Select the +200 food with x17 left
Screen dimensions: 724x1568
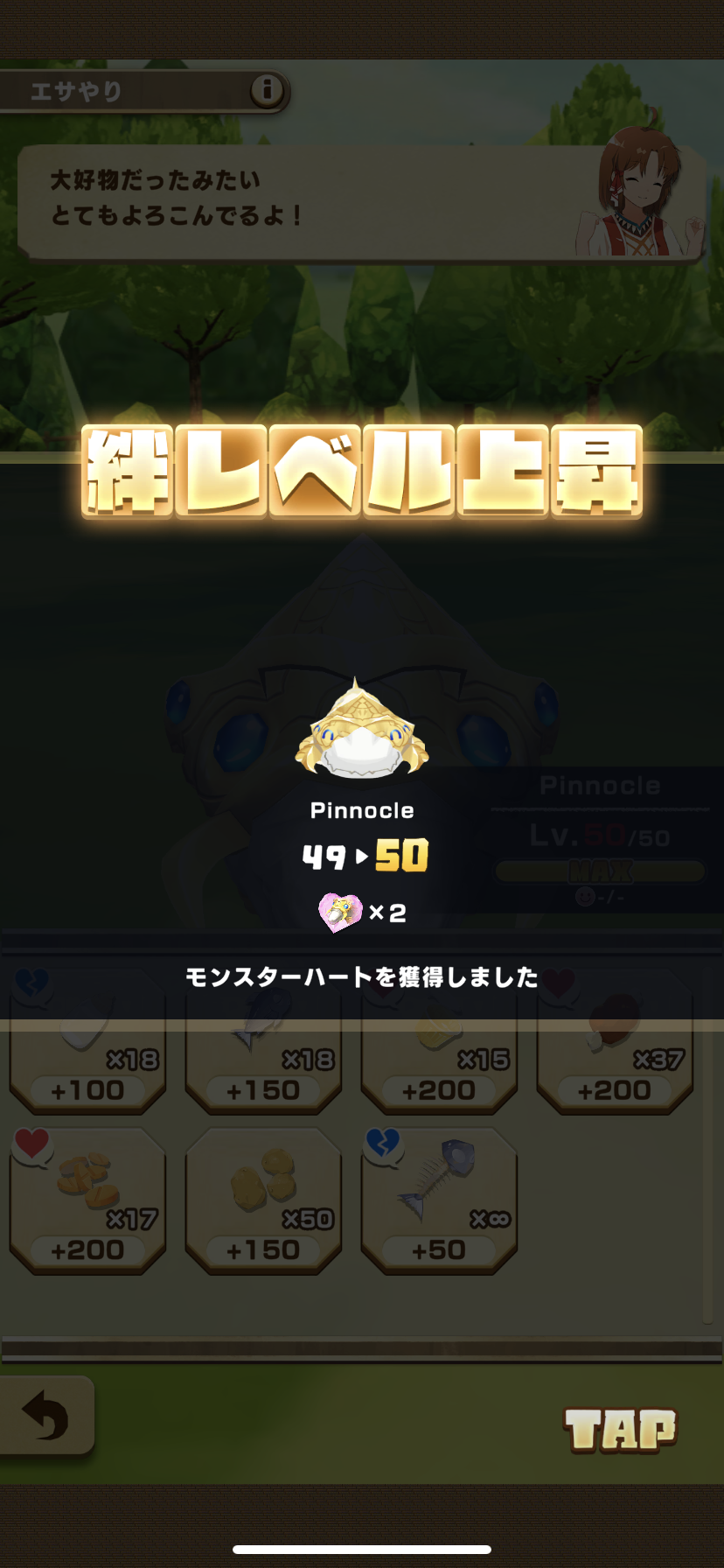coord(87,1200)
